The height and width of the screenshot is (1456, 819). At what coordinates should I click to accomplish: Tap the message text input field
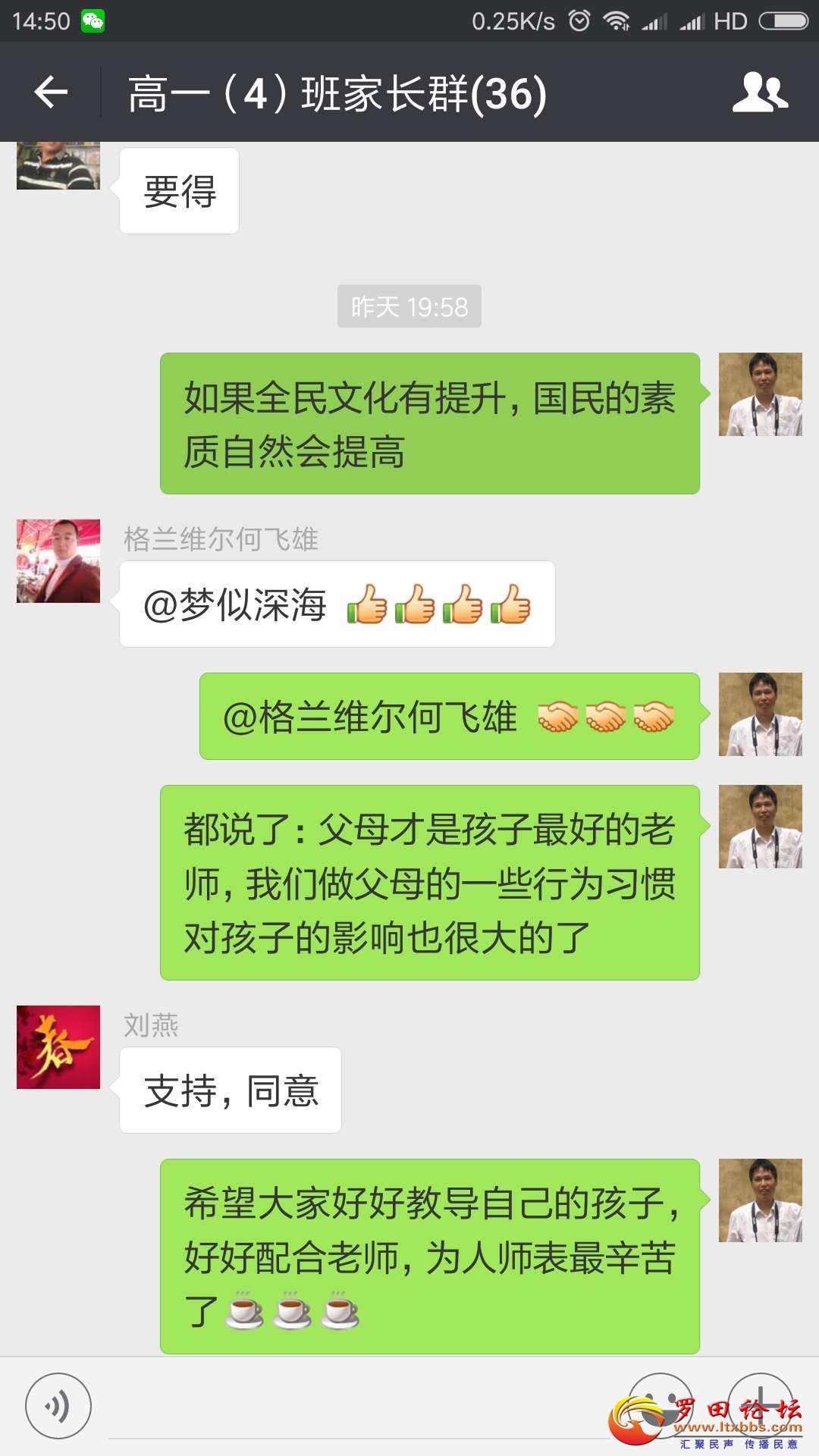364,1407
